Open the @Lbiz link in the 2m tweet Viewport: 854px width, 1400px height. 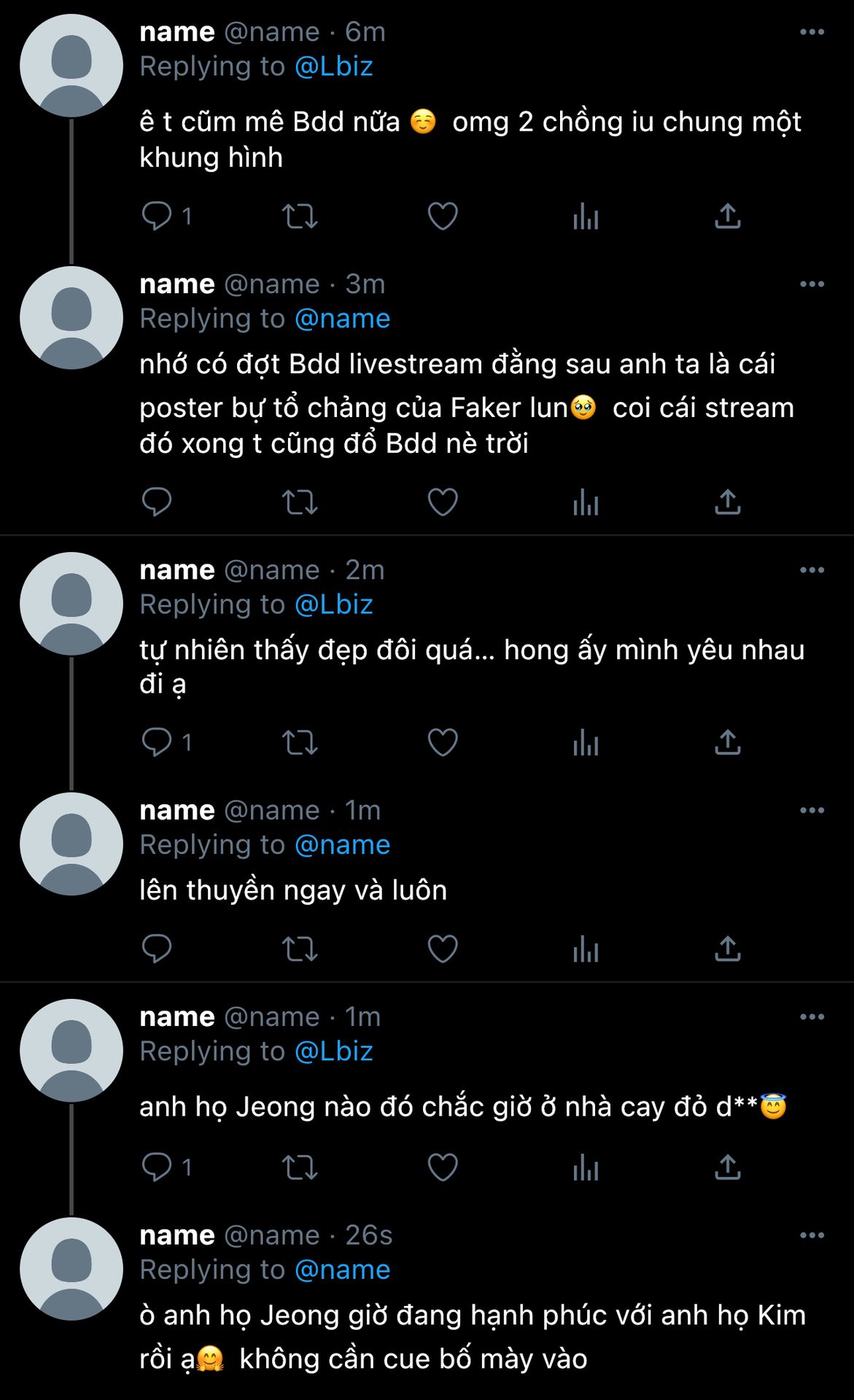pos(333,604)
